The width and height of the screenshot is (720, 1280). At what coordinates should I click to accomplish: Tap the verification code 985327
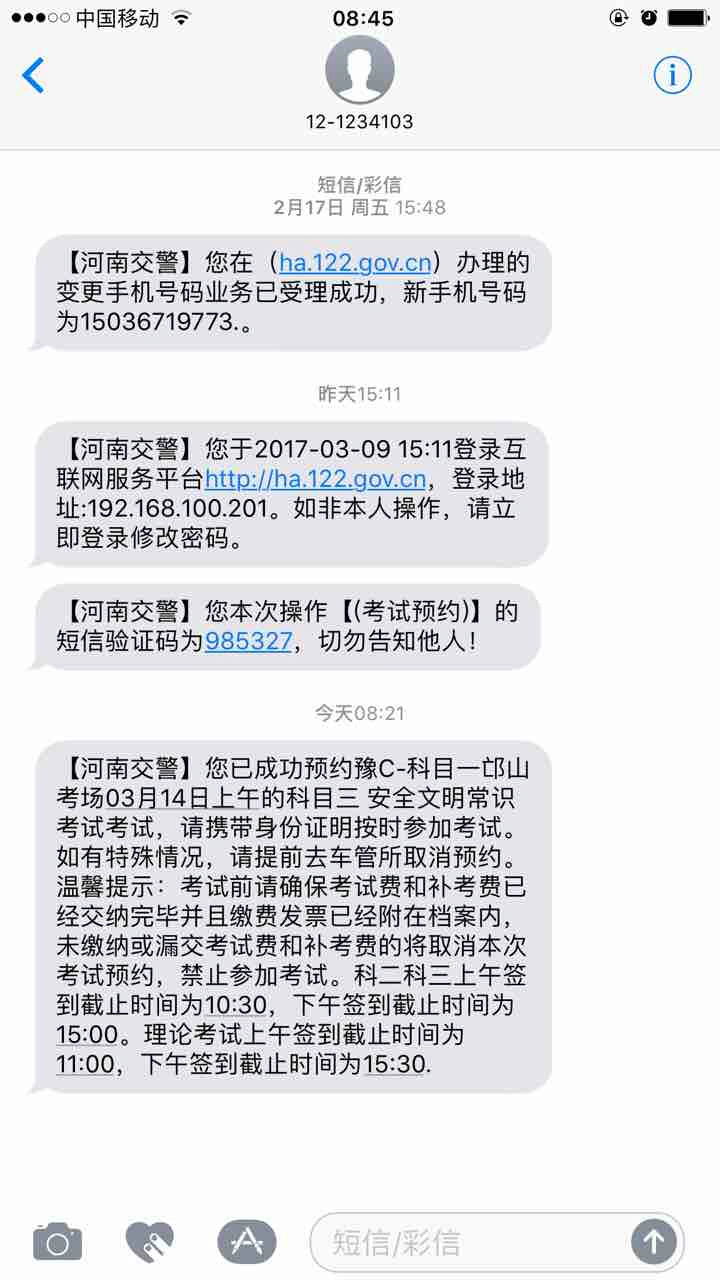coord(248,640)
